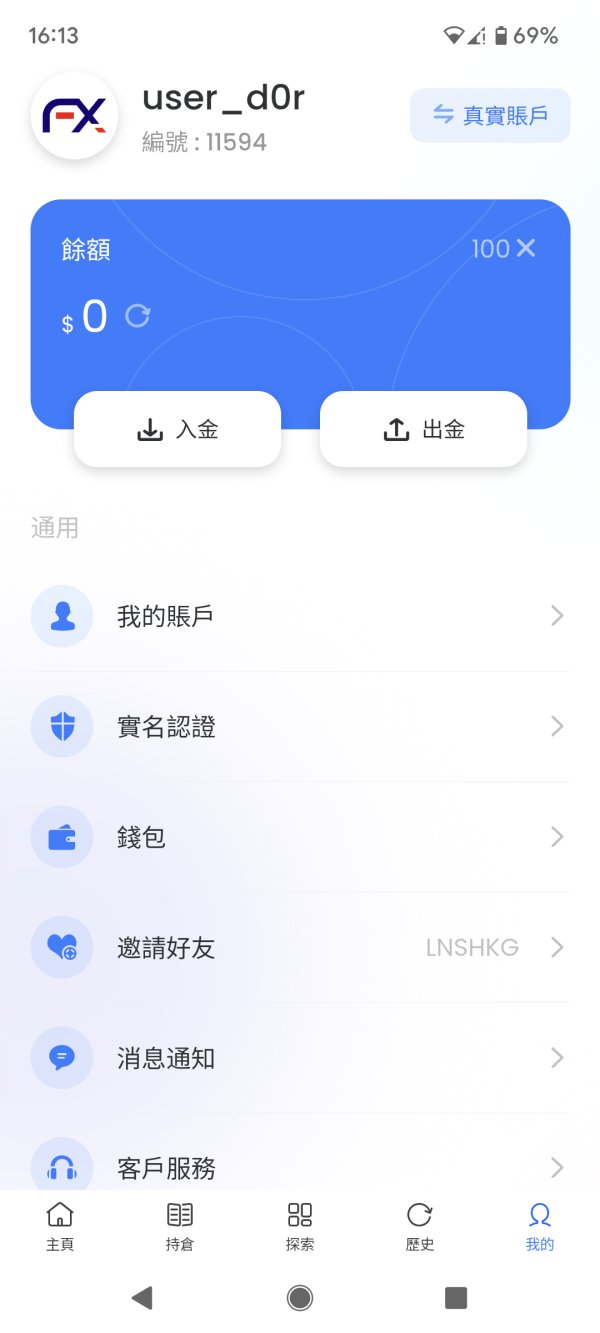Open 客戶服務 customer service row
The height and width of the screenshot is (1333, 600).
click(300, 1160)
